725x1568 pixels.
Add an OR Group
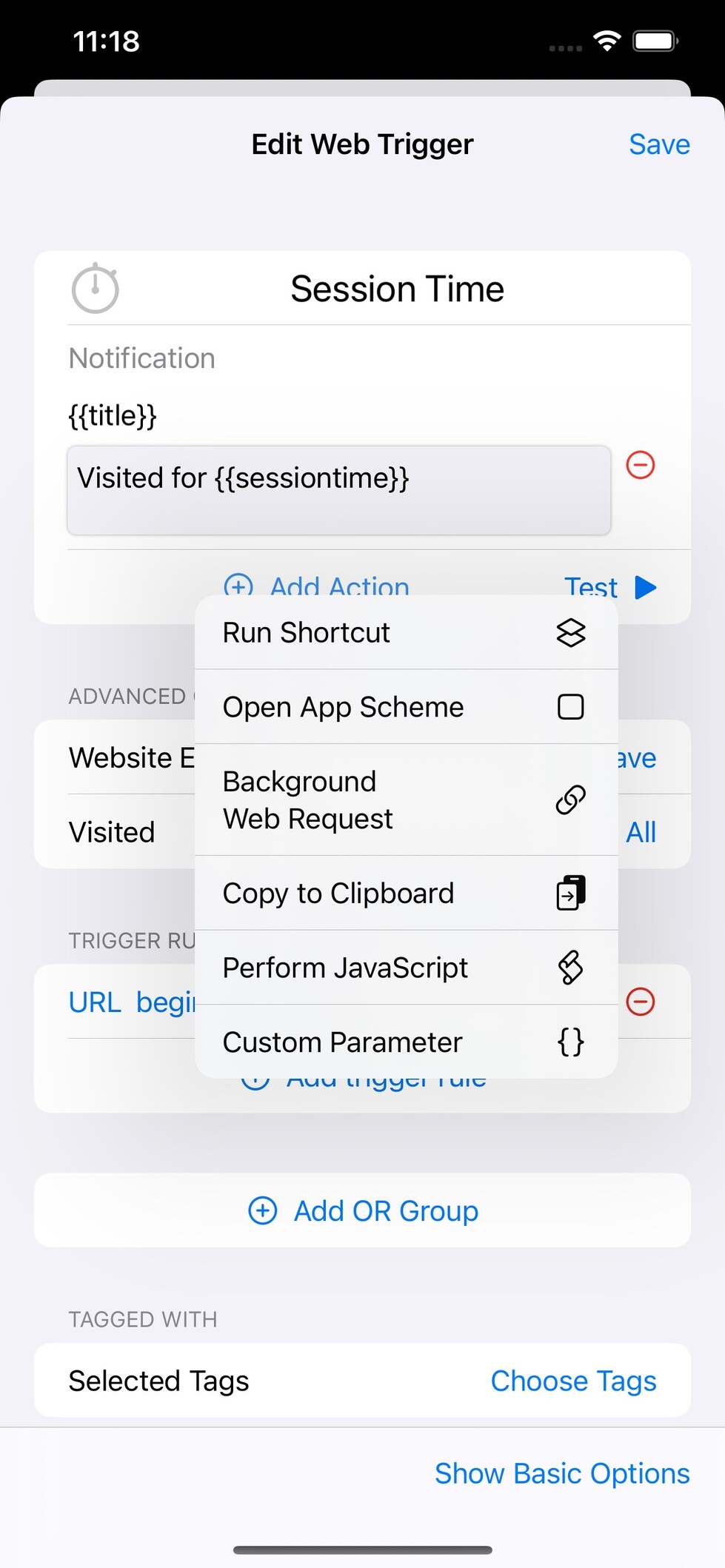tap(363, 1211)
